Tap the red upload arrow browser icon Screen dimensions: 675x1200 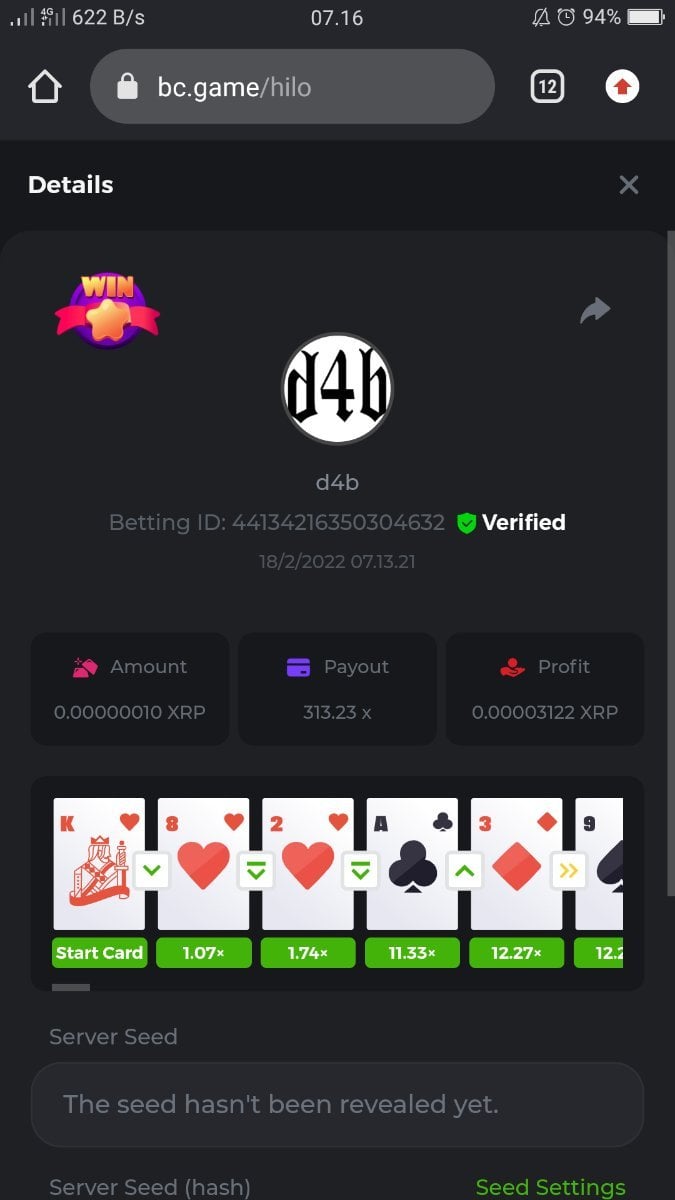(x=622, y=87)
